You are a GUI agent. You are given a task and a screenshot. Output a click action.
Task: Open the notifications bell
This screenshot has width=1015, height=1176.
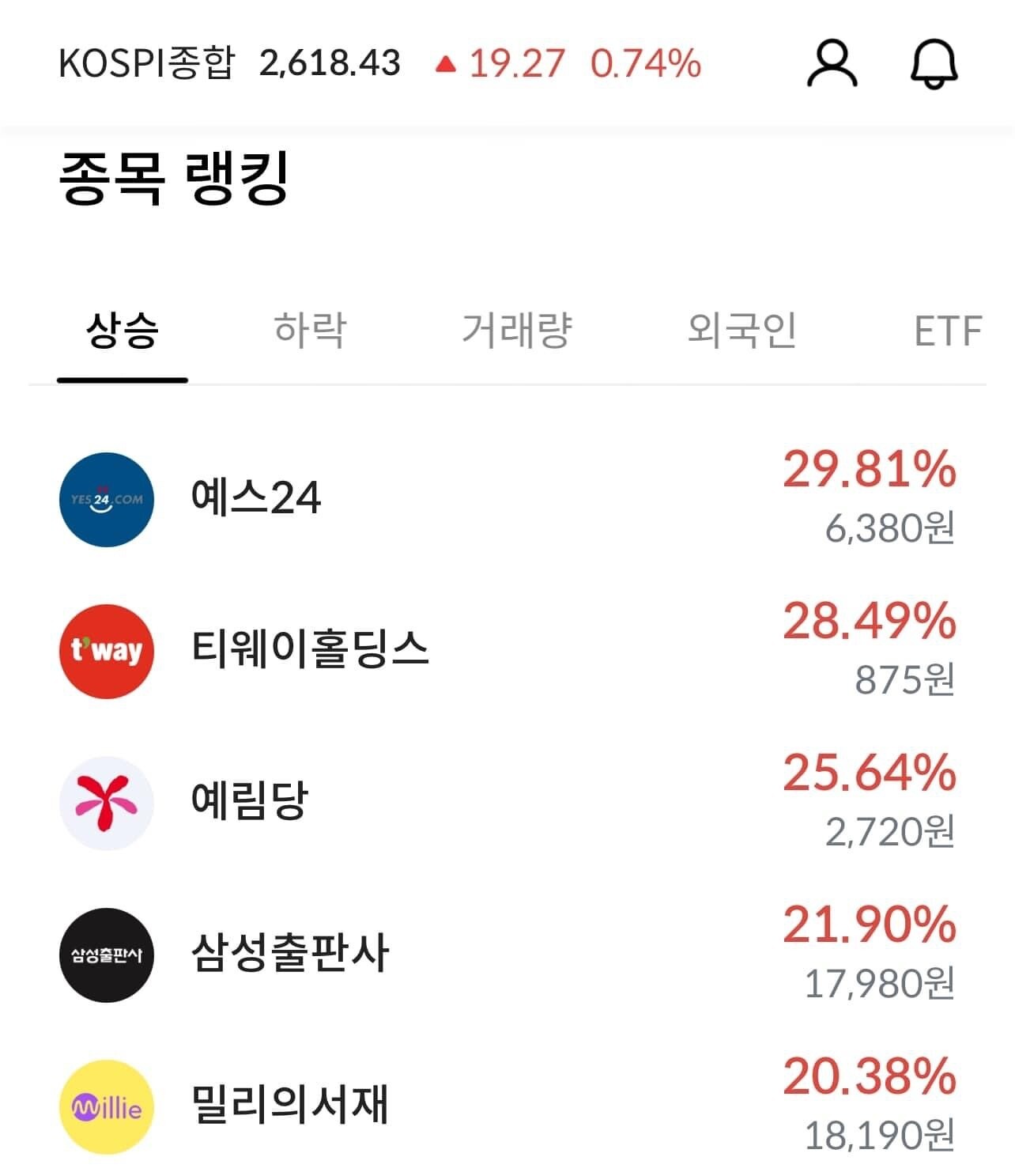click(x=934, y=64)
